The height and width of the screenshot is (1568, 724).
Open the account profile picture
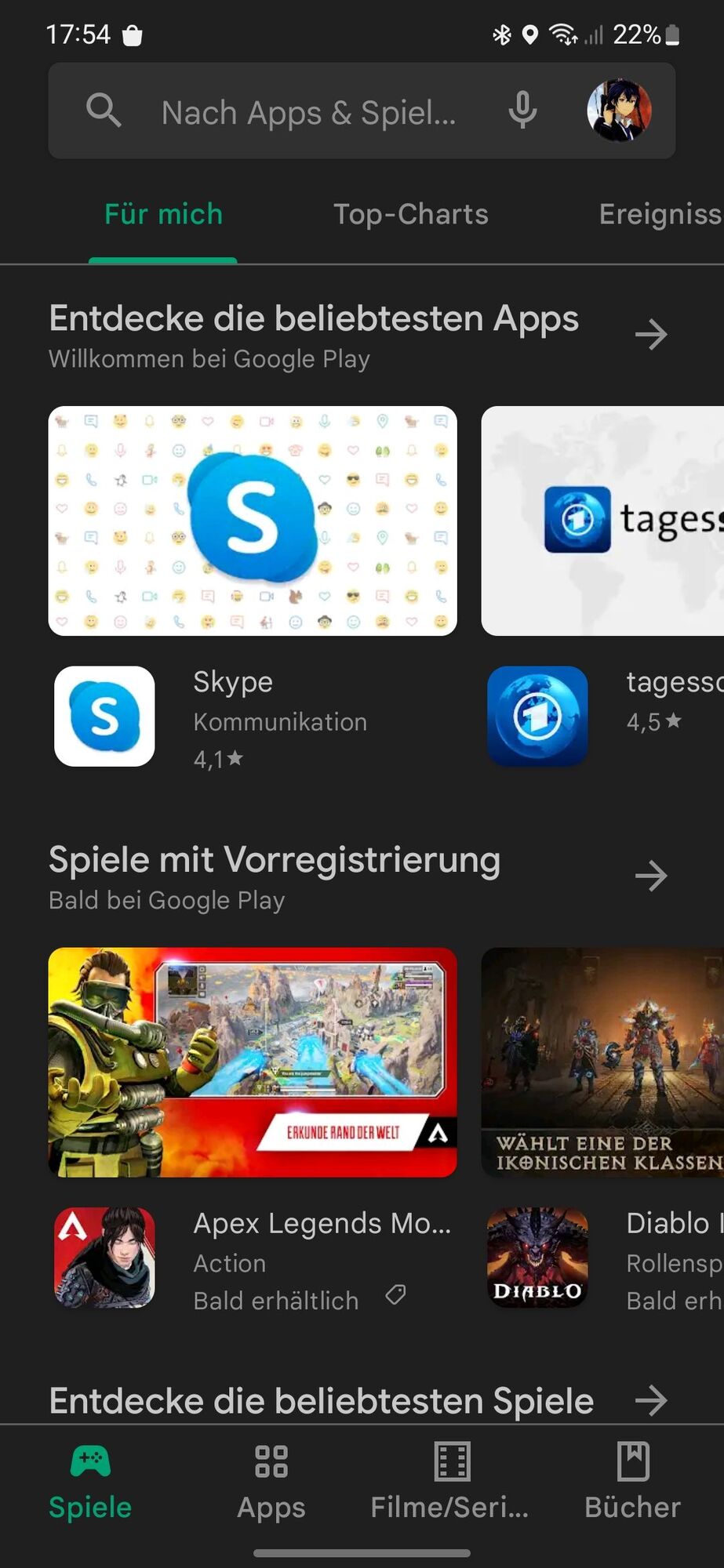619,111
